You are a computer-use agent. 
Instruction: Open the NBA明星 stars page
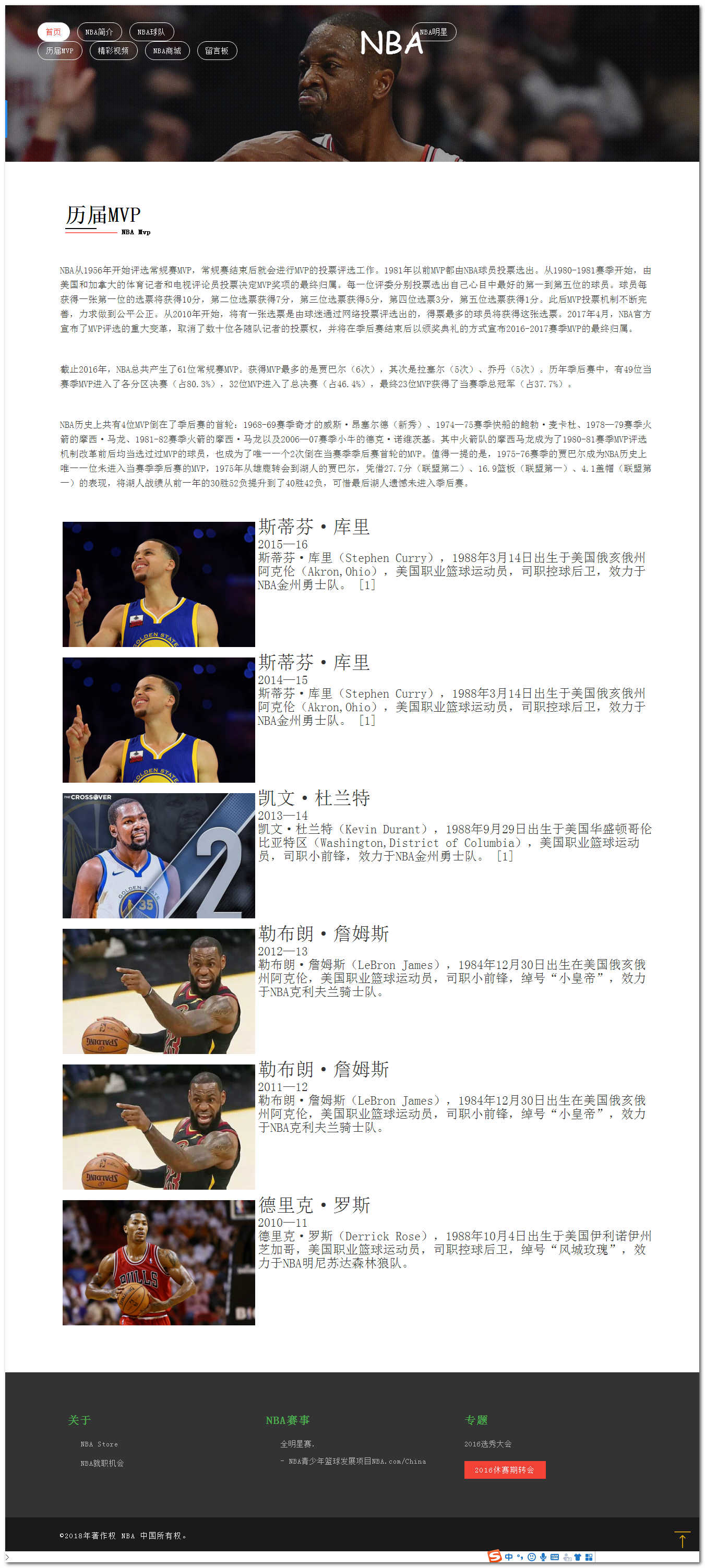[434, 32]
